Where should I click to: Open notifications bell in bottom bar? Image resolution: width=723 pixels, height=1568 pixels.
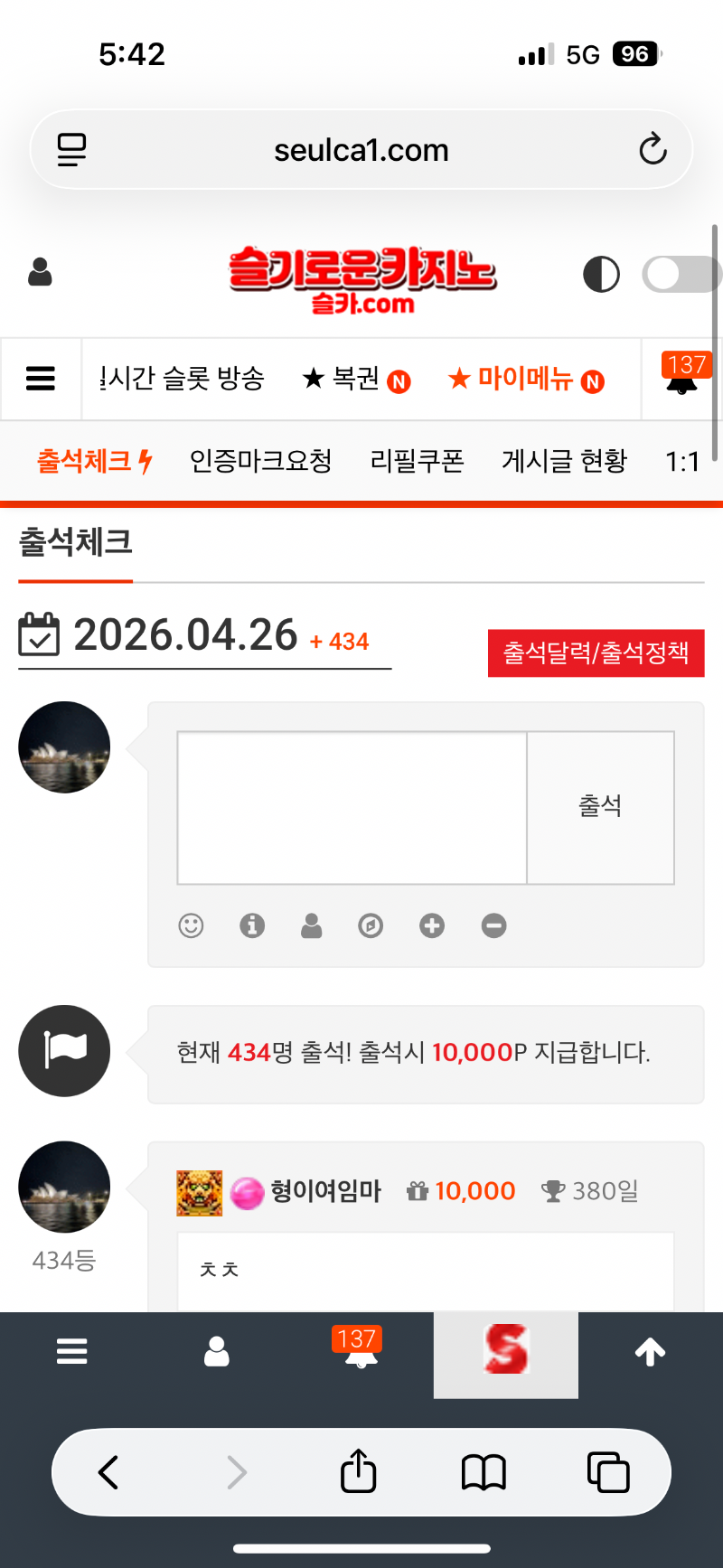point(361,1352)
